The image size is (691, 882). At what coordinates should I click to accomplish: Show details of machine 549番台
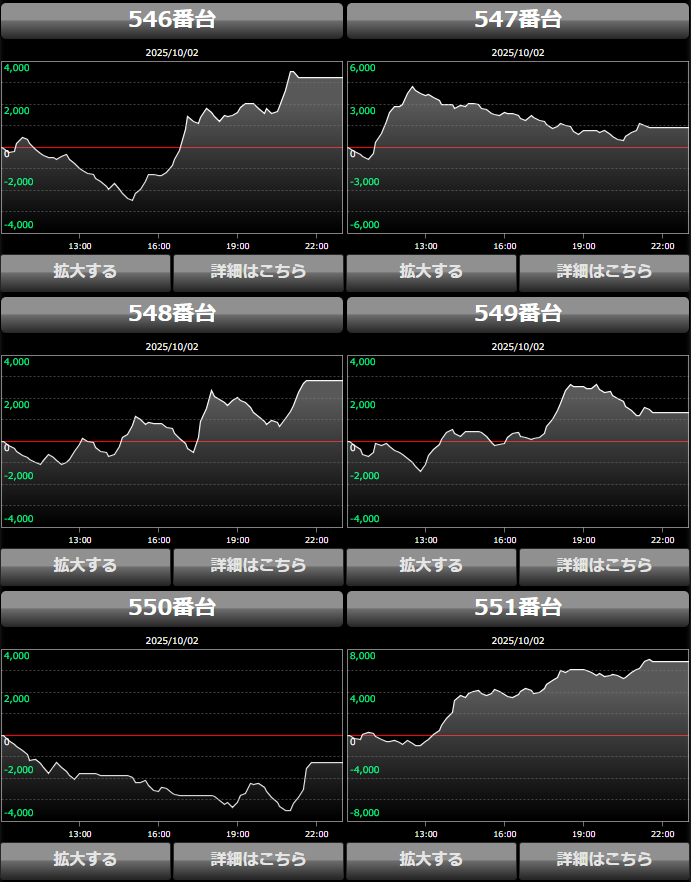pos(604,566)
